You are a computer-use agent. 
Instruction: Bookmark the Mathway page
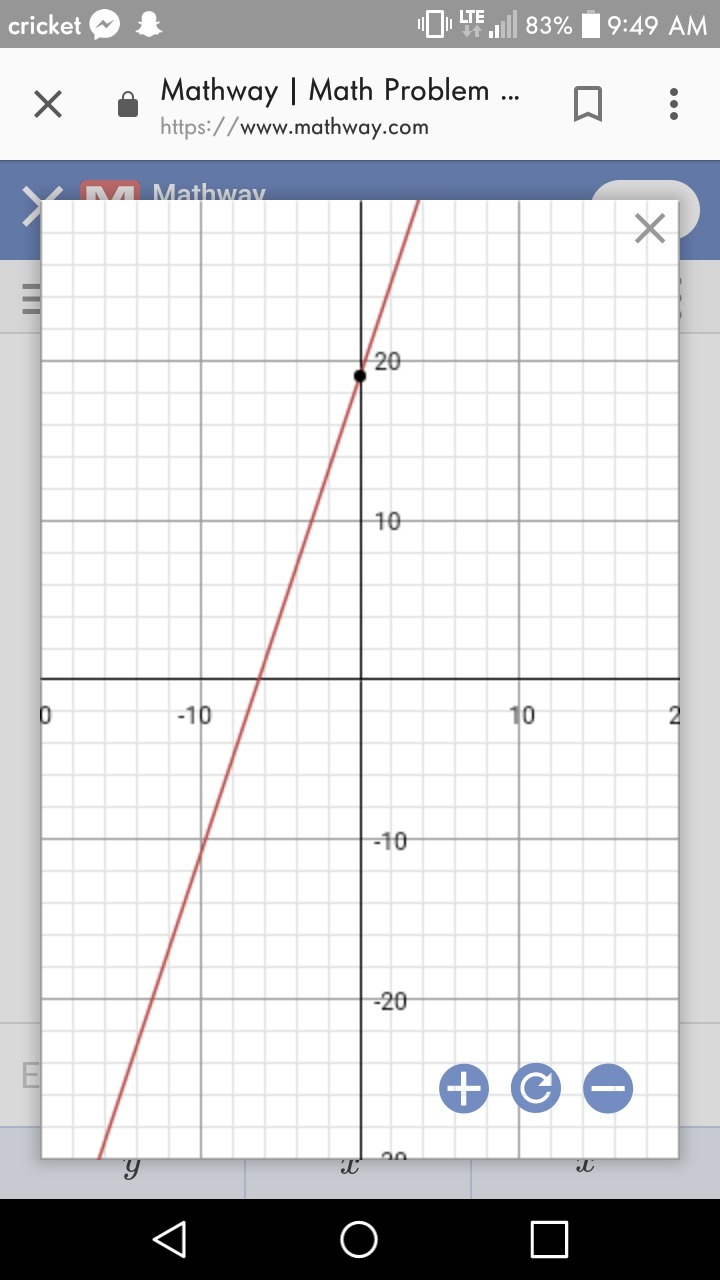pyautogui.click(x=587, y=104)
